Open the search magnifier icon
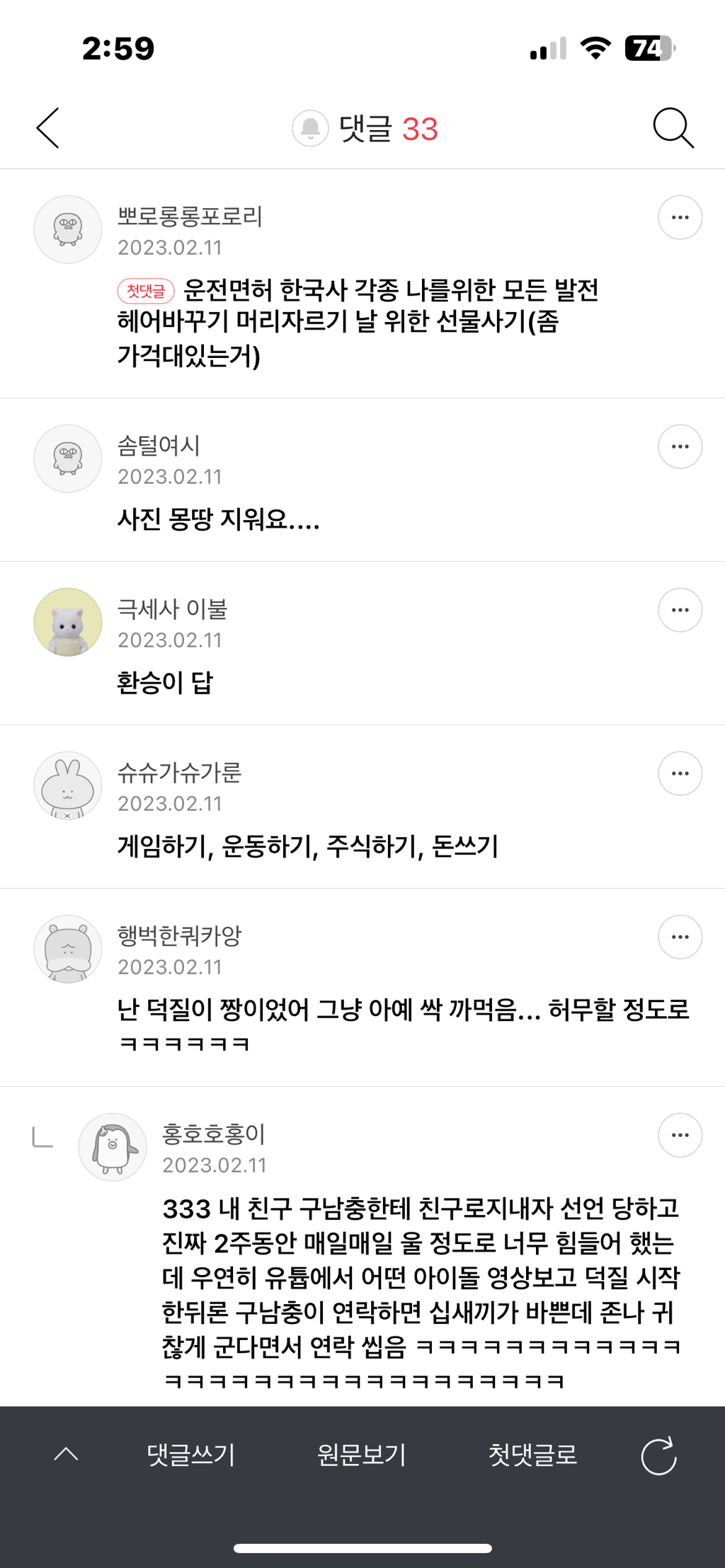This screenshot has width=725, height=1568. 673,128
